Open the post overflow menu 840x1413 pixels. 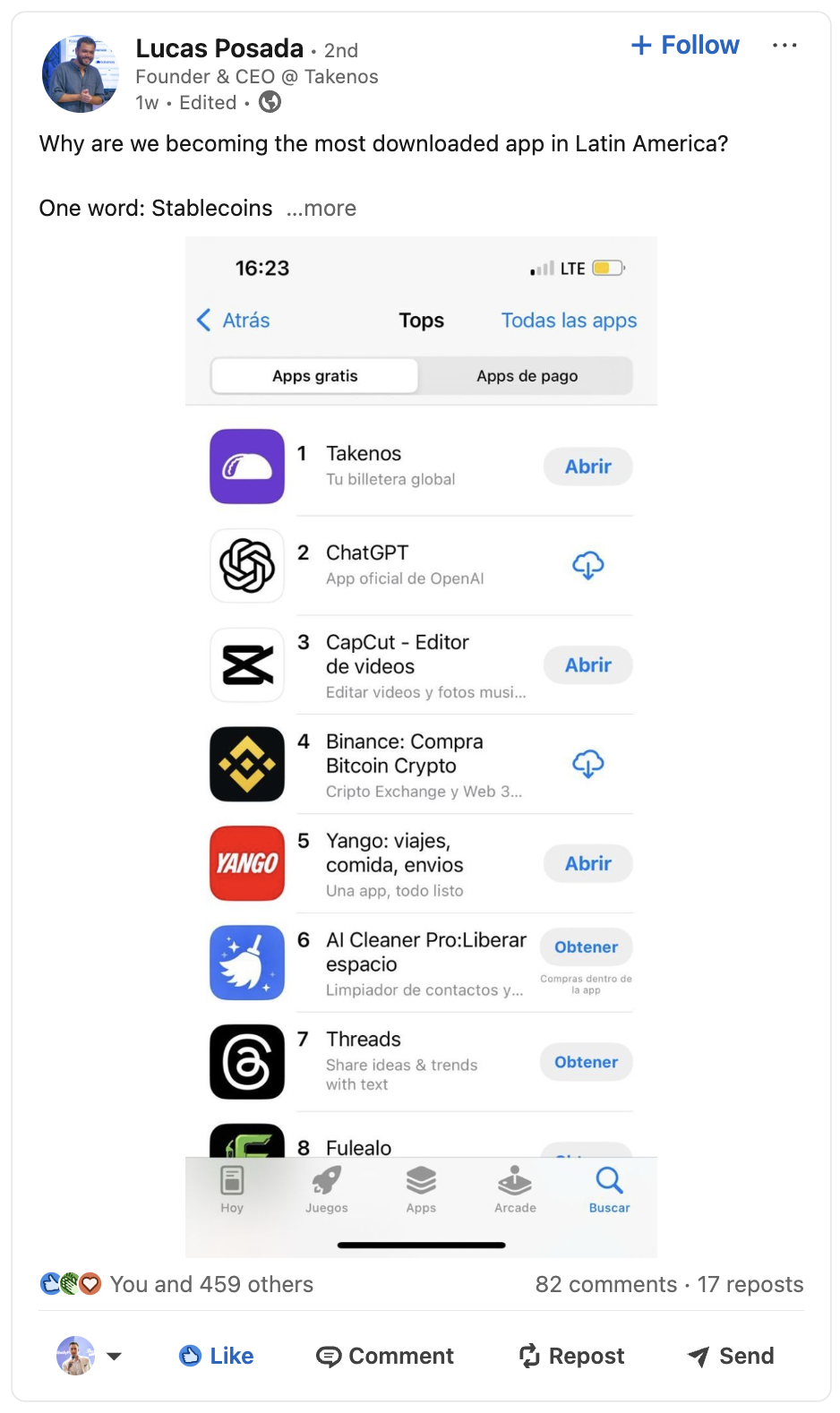(784, 45)
